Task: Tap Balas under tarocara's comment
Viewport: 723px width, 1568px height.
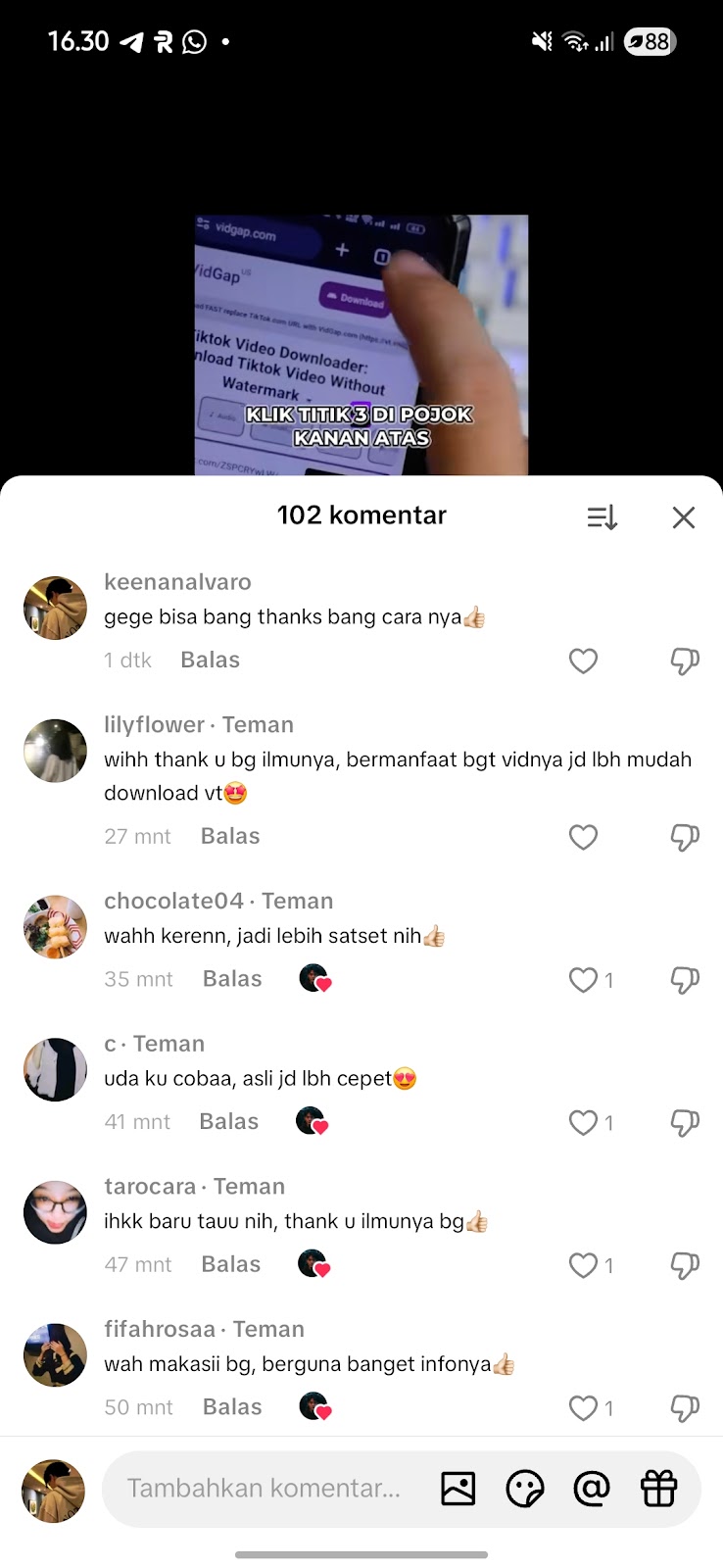Action: coord(230,1264)
